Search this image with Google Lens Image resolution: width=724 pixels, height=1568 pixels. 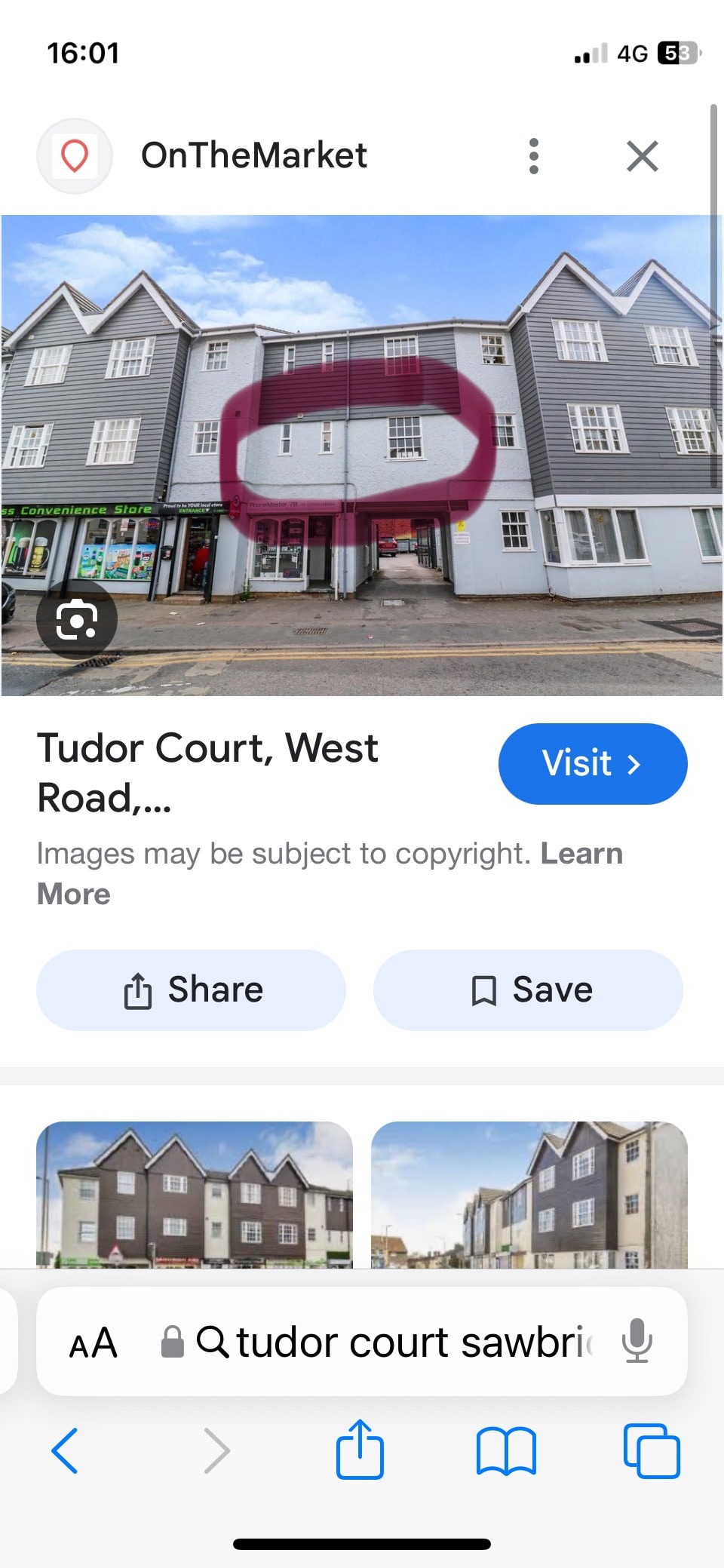tap(77, 619)
